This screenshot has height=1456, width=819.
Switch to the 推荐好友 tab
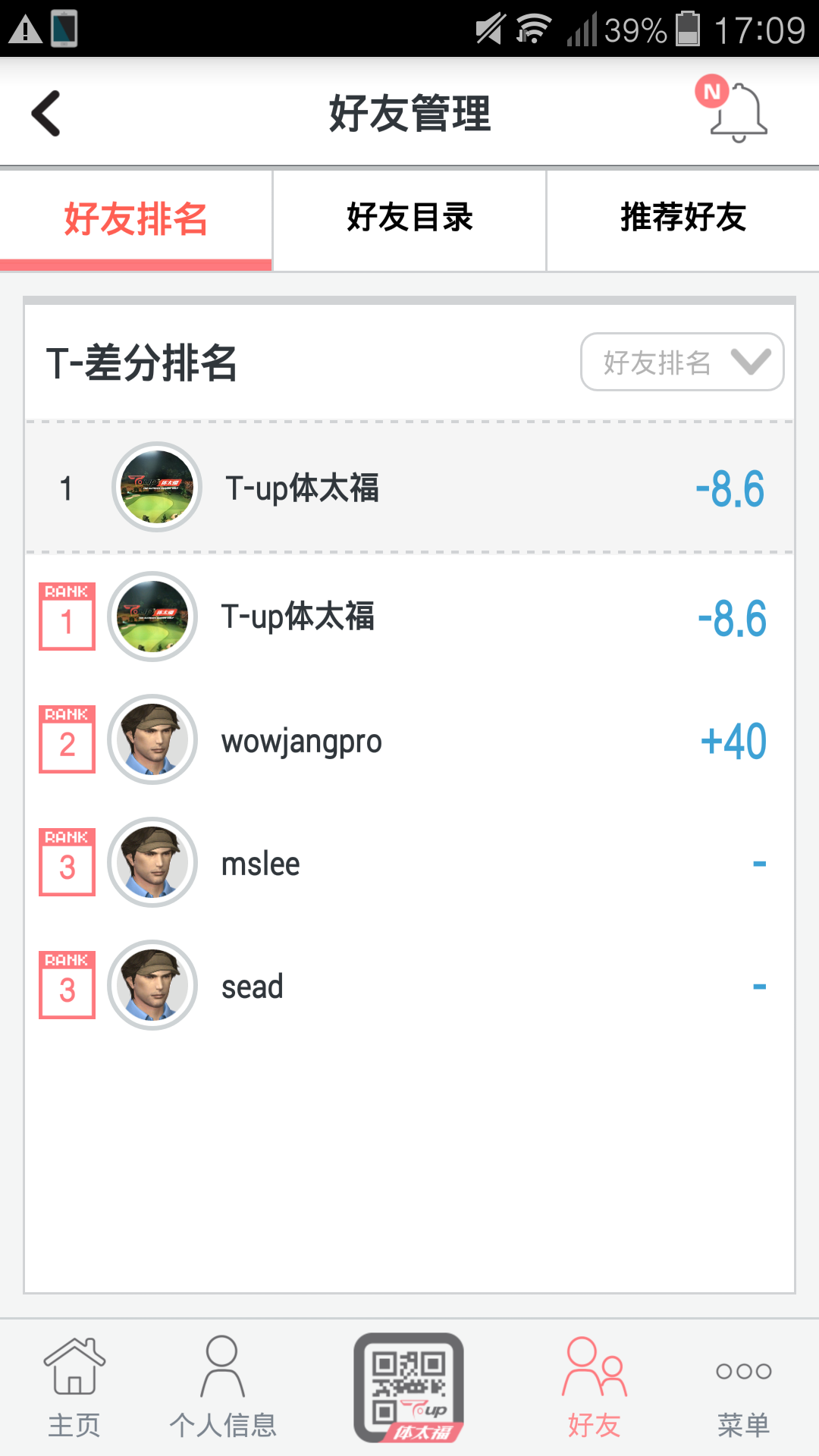pos(683,218)
